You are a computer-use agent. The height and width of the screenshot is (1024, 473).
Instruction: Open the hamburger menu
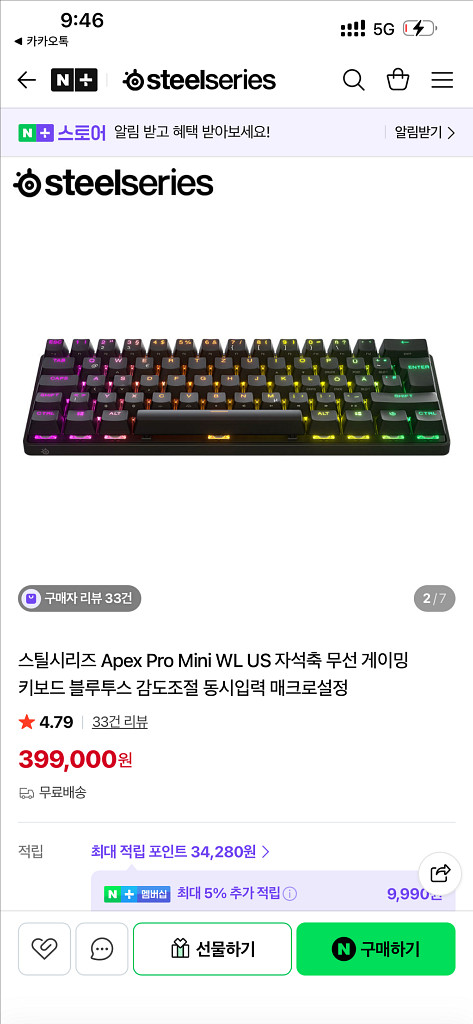(442, 80)
